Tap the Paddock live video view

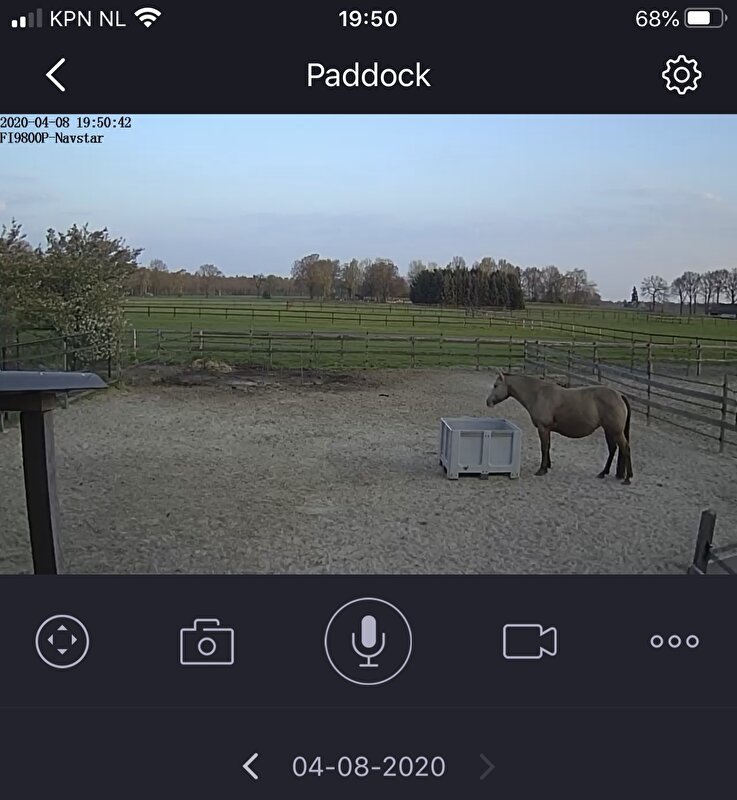coord(368,344)
